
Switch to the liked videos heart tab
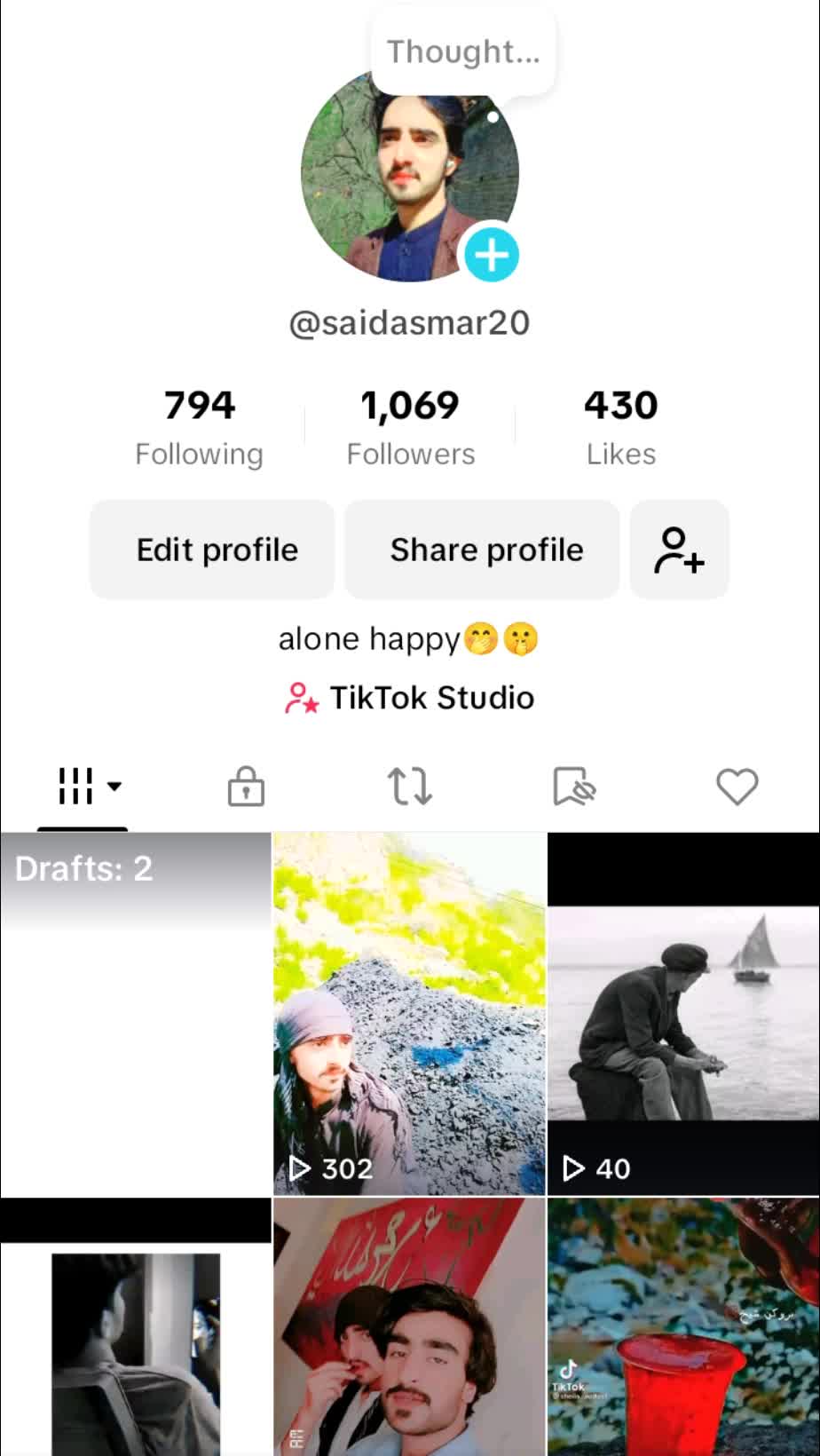(737, 787)
